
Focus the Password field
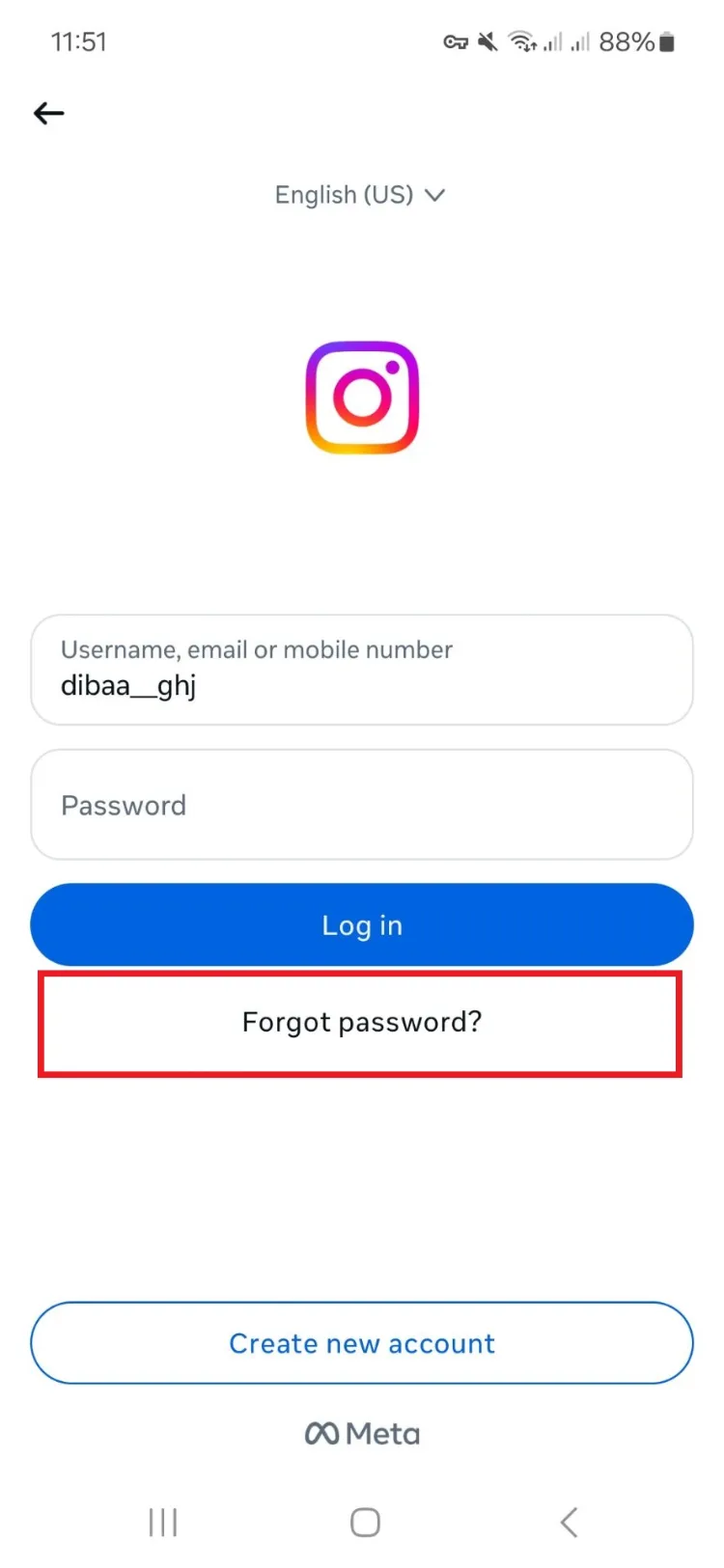362,805
